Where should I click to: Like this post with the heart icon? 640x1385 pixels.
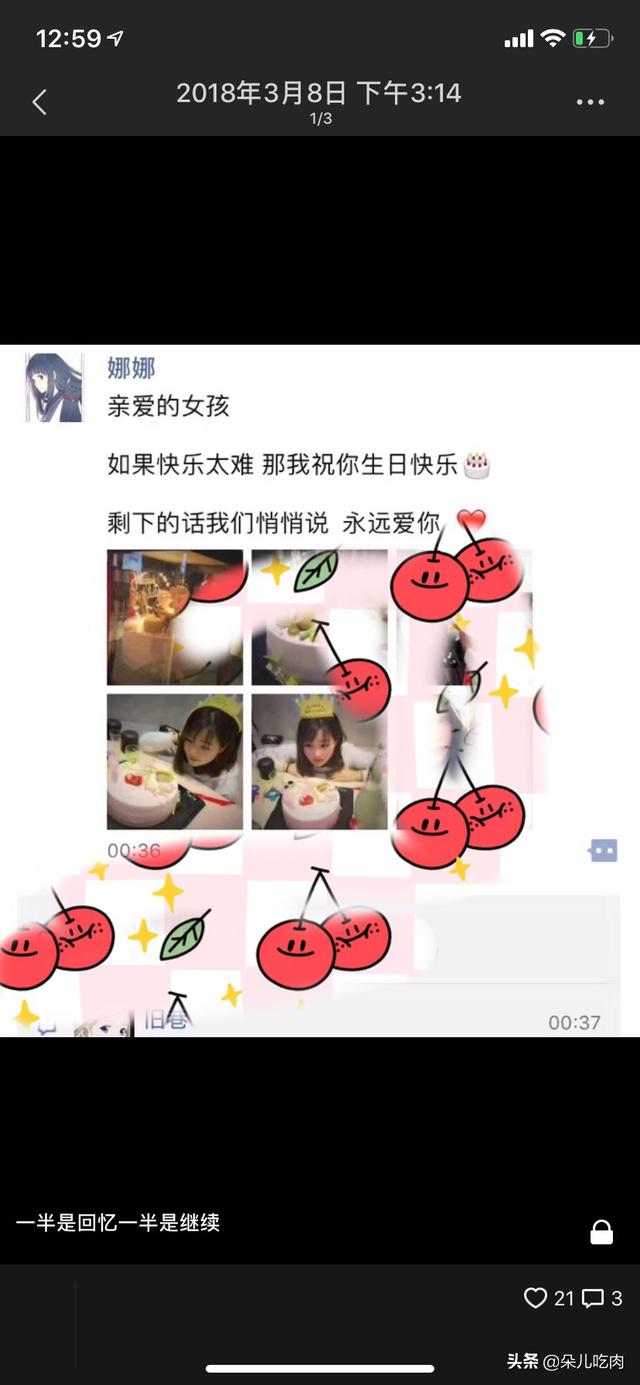tap(536, 1298)
